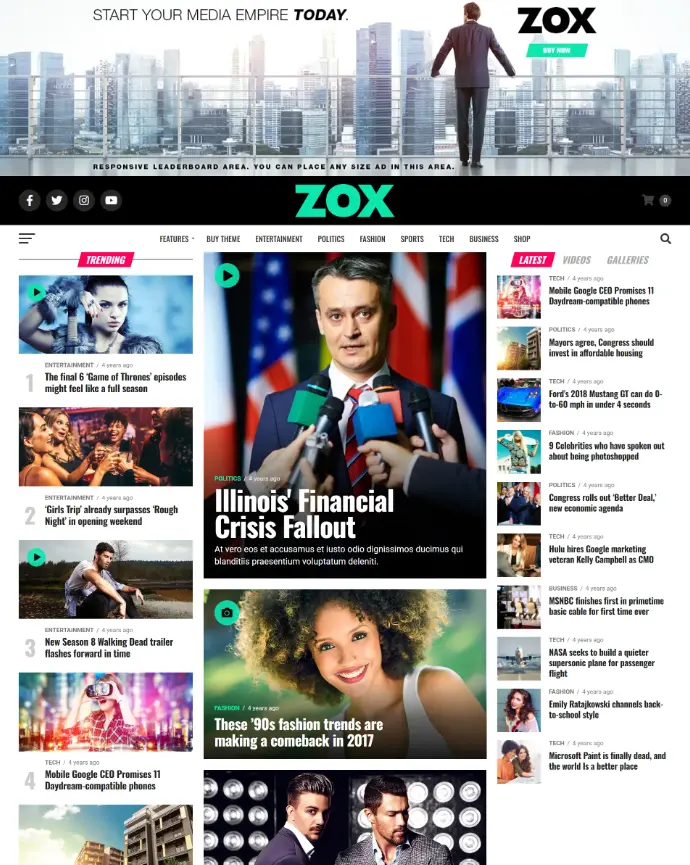Go to the Entertainment section
The image size is (690, 865).
279,239
